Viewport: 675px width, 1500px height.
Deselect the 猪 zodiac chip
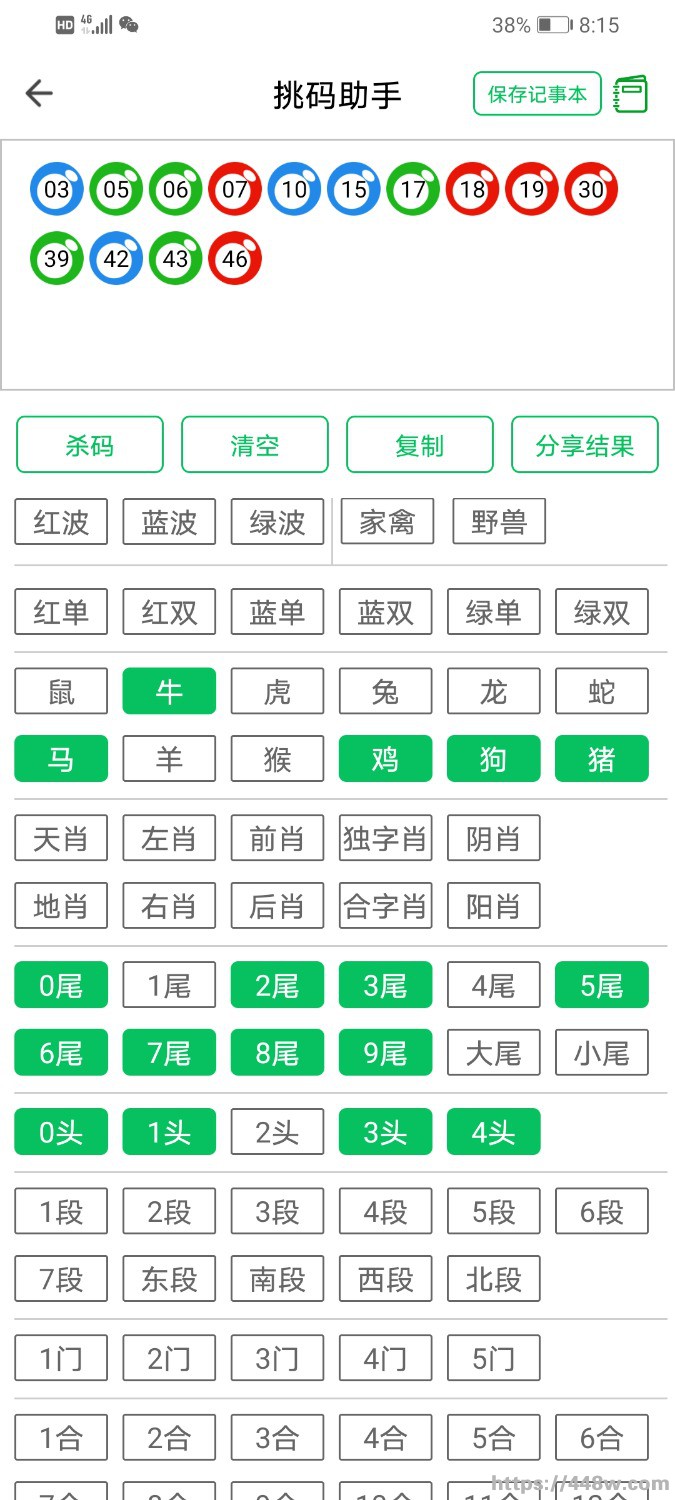click(x=602, y=759)
